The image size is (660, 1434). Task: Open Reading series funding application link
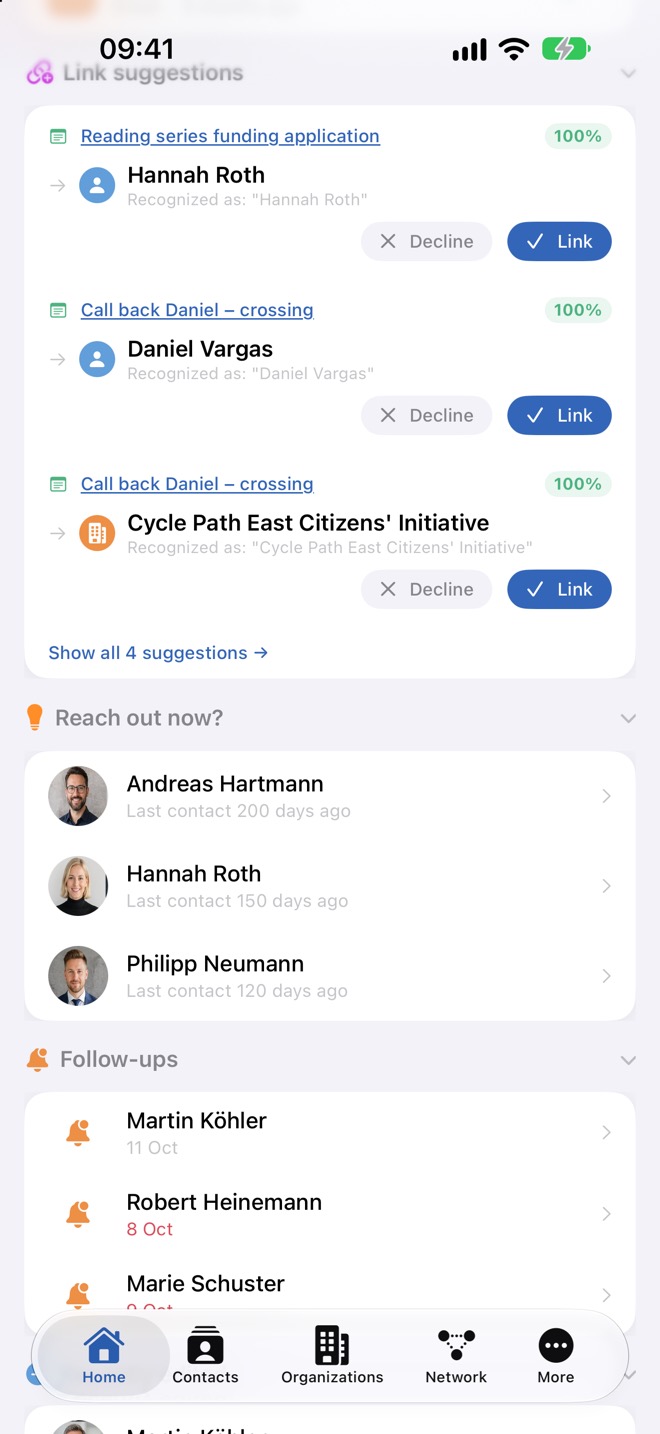230,136
